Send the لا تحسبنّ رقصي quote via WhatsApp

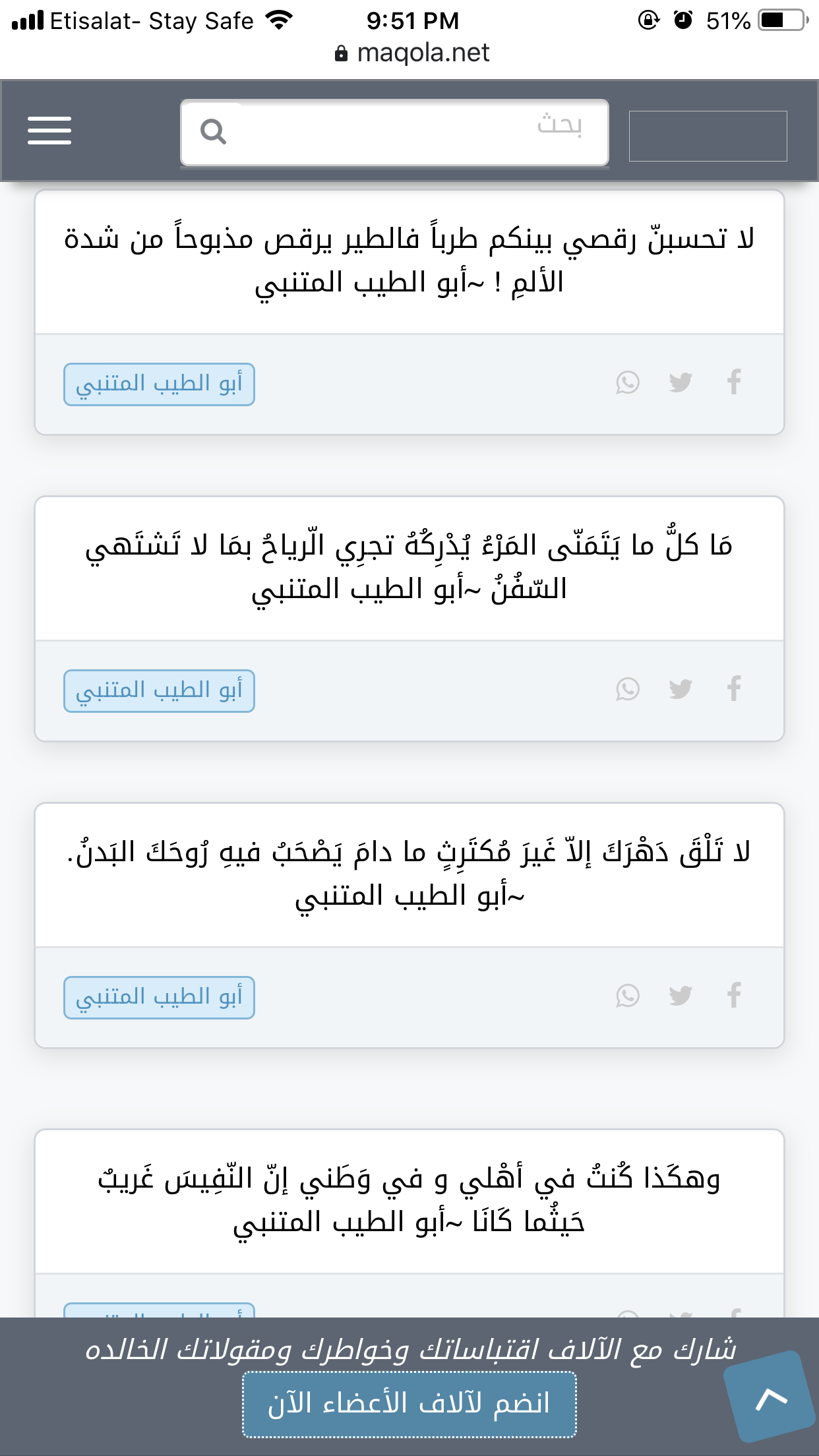click(627, 382)
